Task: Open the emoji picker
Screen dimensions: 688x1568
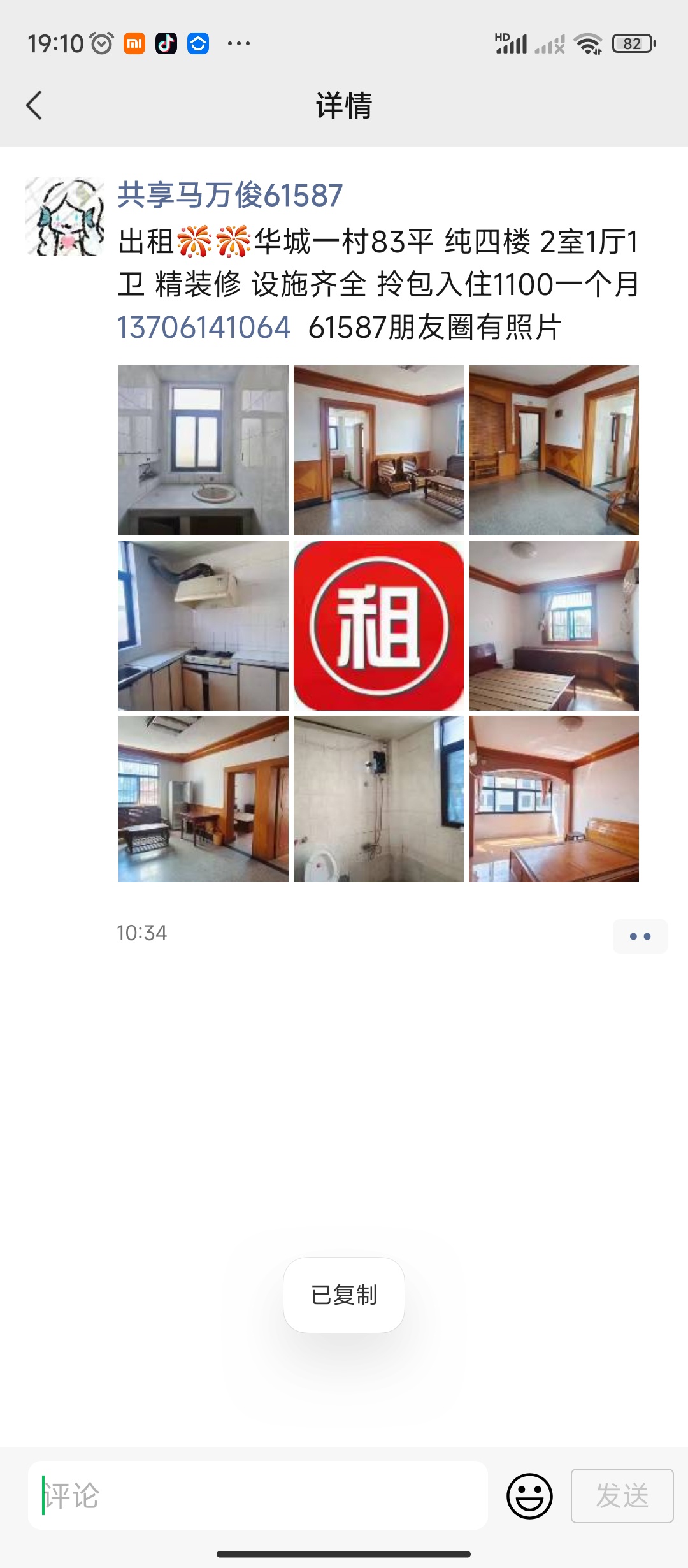Action: pyautogui.click(x=529, y=1496)
